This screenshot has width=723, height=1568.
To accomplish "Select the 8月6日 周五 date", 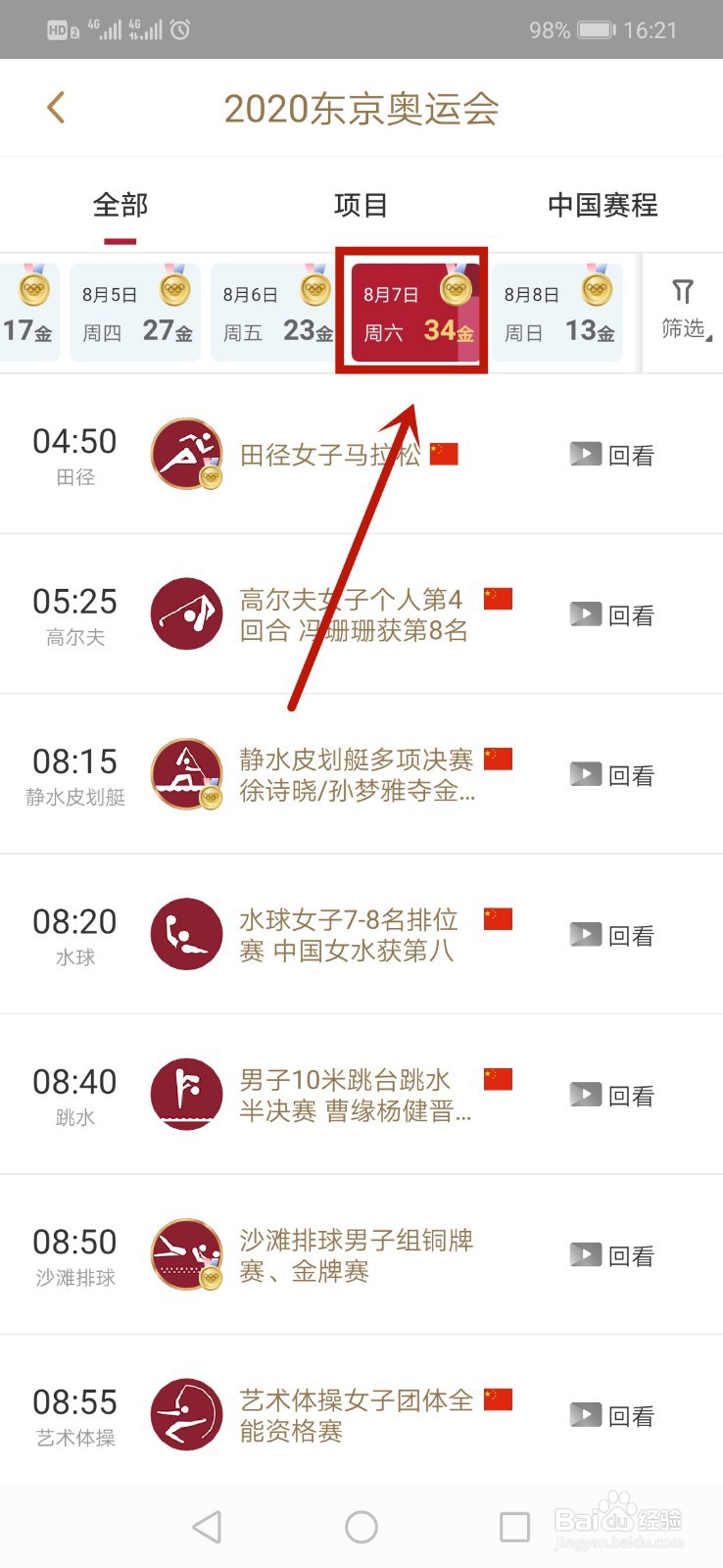I will tap(274, 313).
